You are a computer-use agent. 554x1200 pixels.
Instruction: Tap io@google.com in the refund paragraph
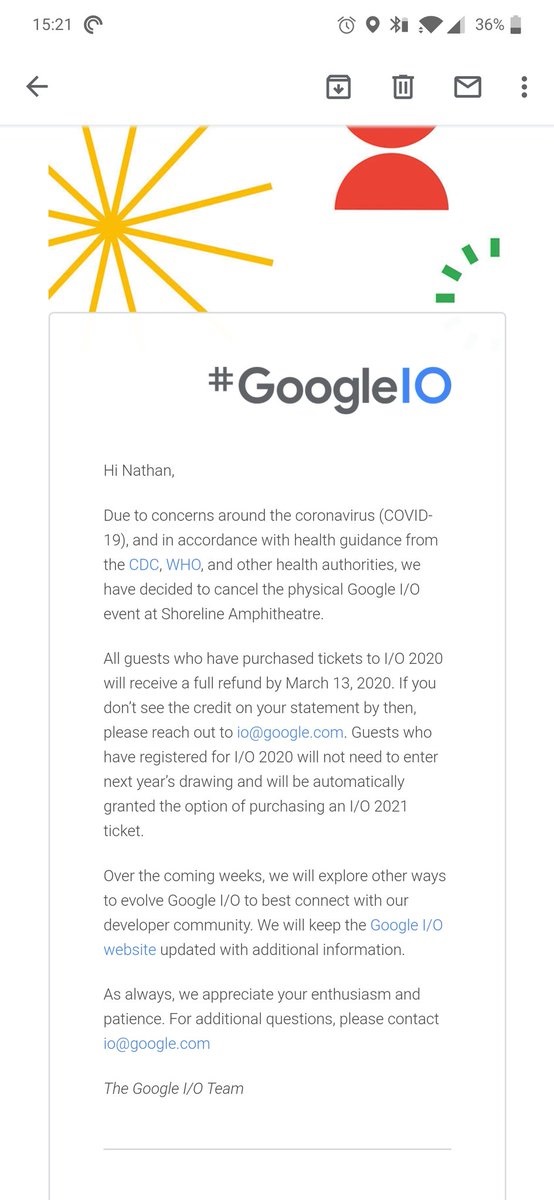(290, 732)
